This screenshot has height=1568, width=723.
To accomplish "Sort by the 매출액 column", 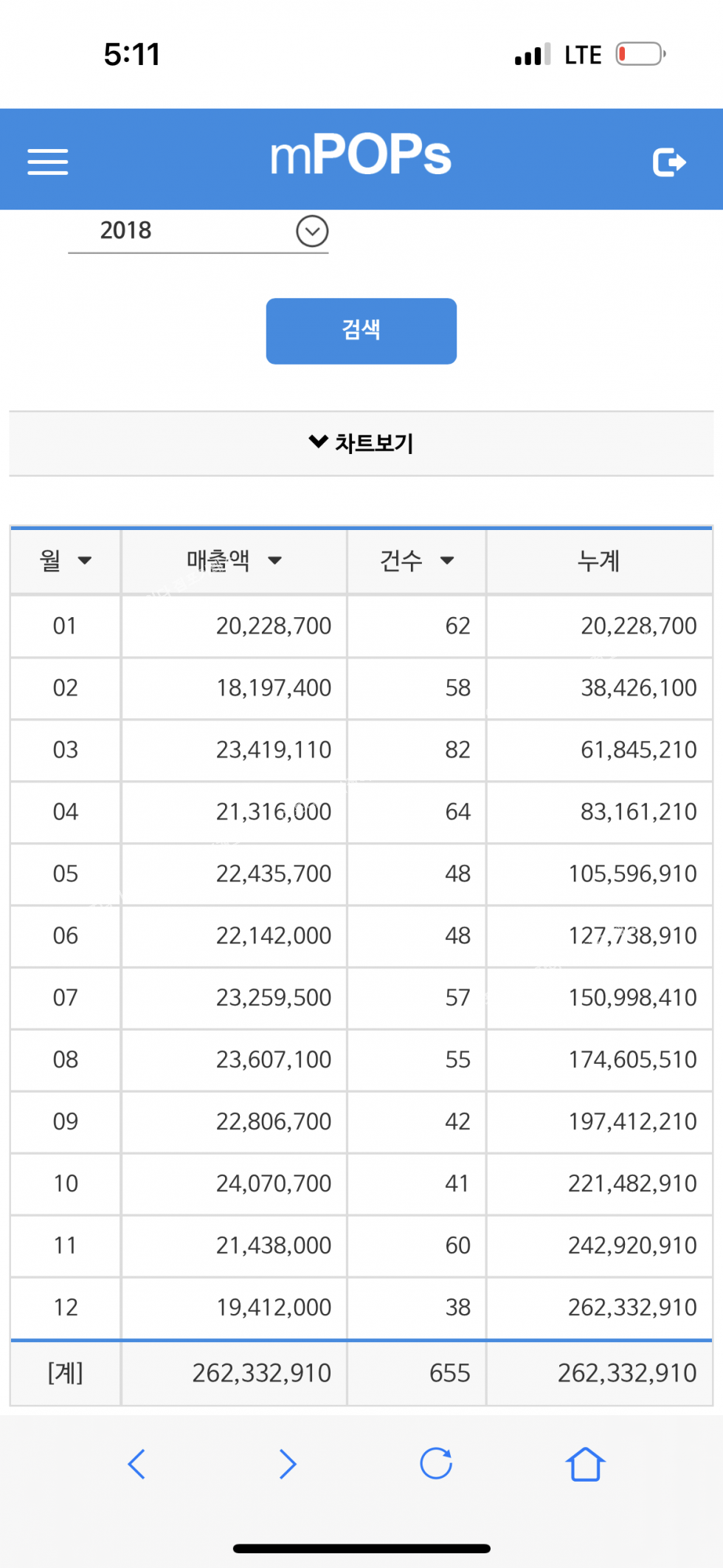I will point(233,561).
